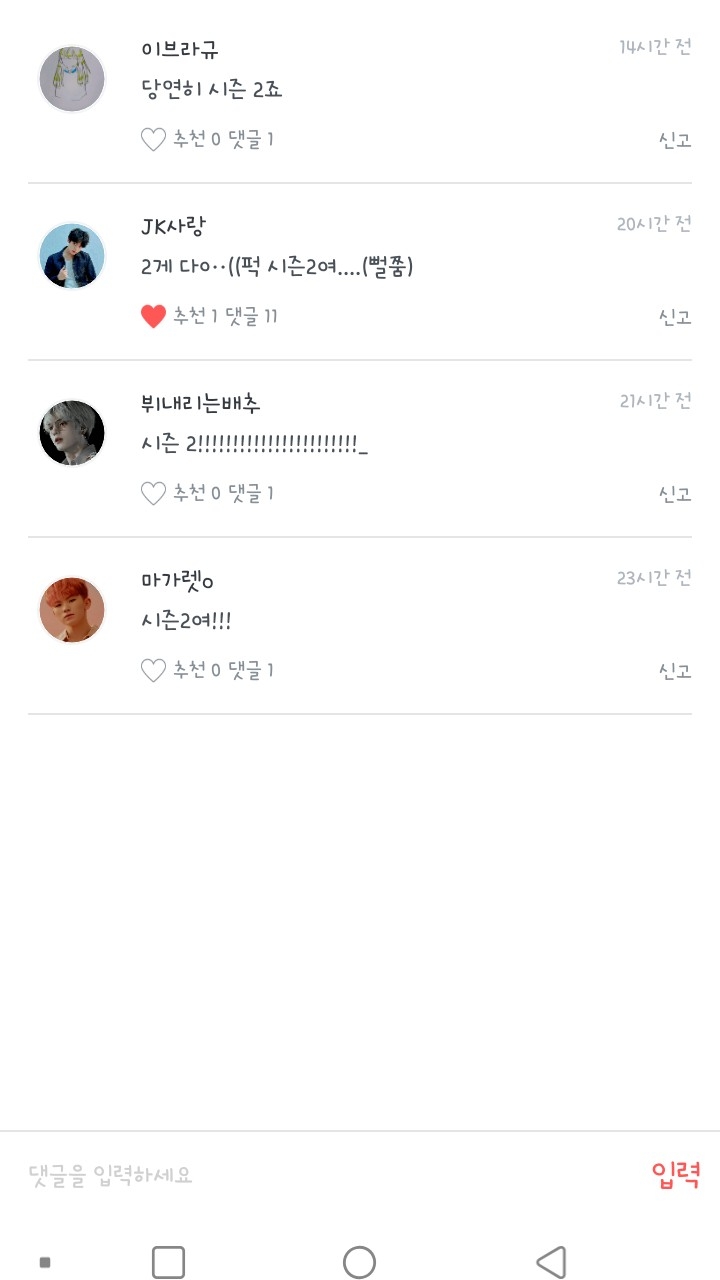Image resolution: width=720 pixels, height=1280 pixels.
Task: Unlike the comment by JK사랑
Action: (153, 317)
